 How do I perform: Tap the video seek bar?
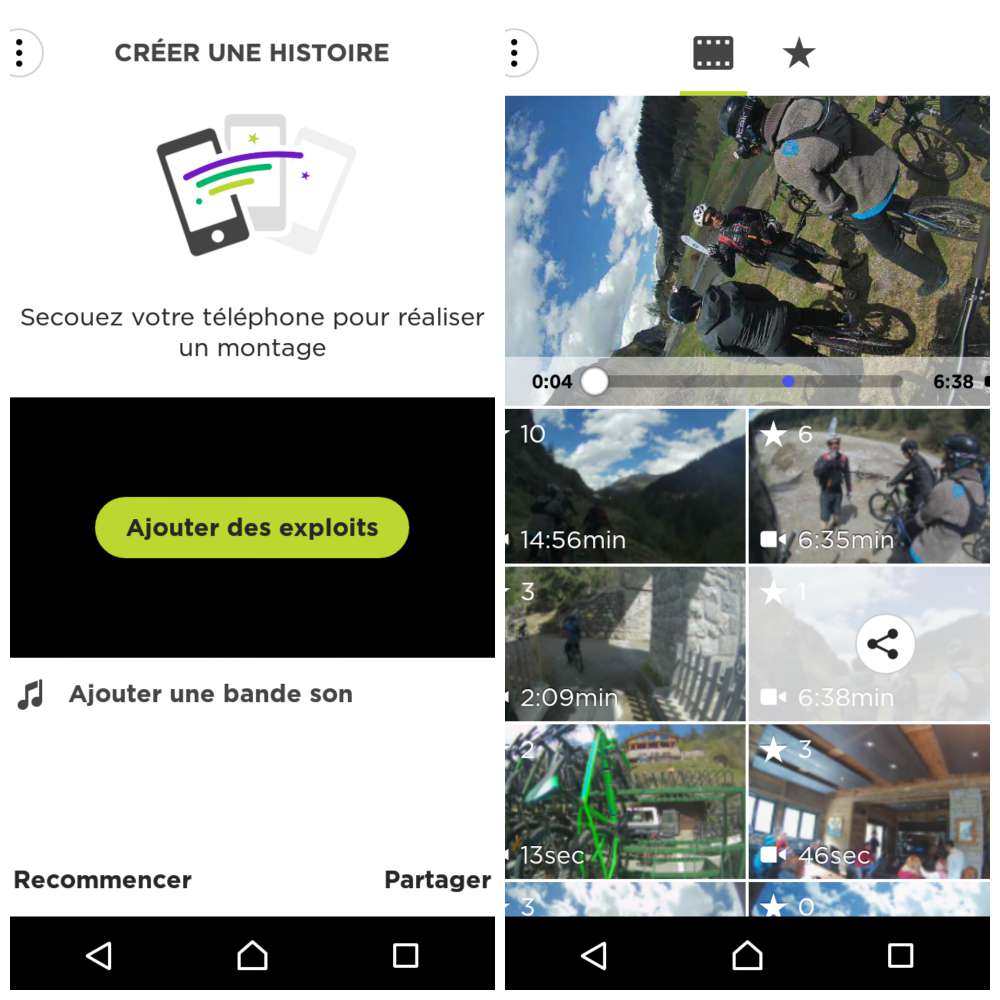coord(748,381)
